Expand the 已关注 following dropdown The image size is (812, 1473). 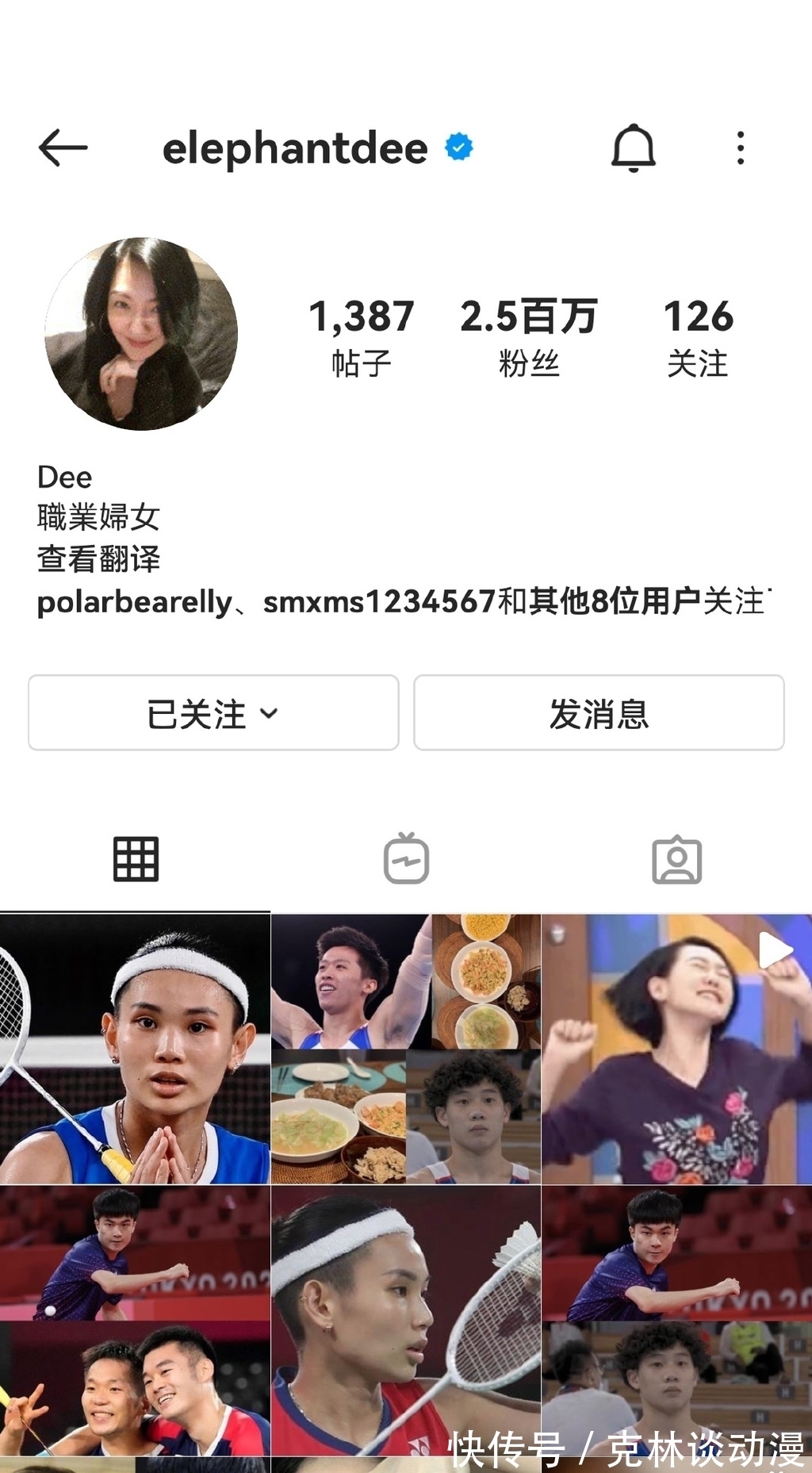[x=213, y=713]
